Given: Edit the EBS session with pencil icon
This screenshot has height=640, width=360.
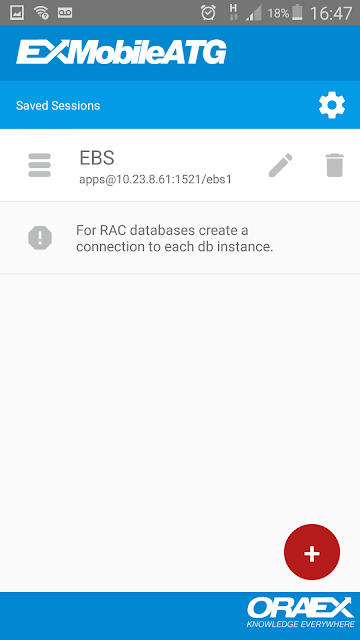Looking at the screenshot, I should [281, 165].
